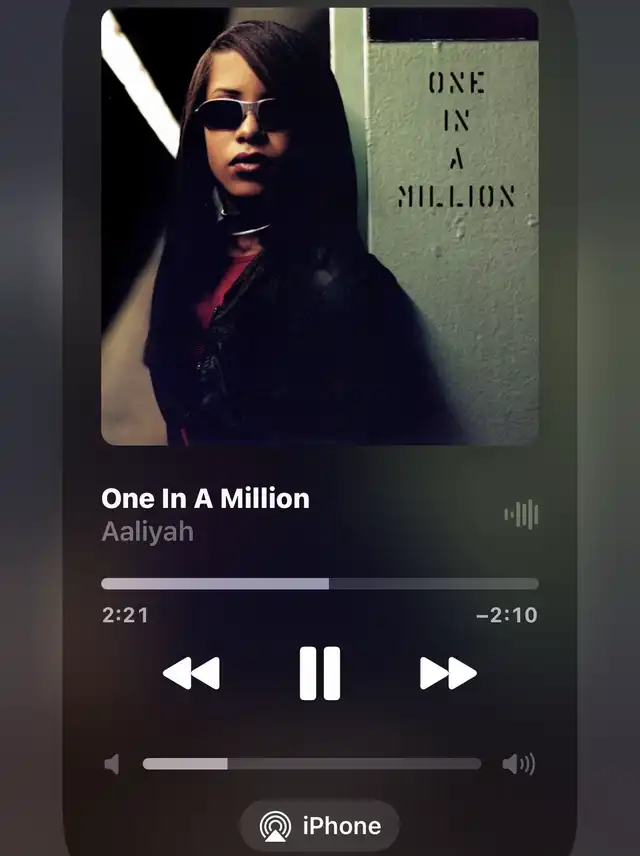
Task: Skip to the next track
Action: 448,673
